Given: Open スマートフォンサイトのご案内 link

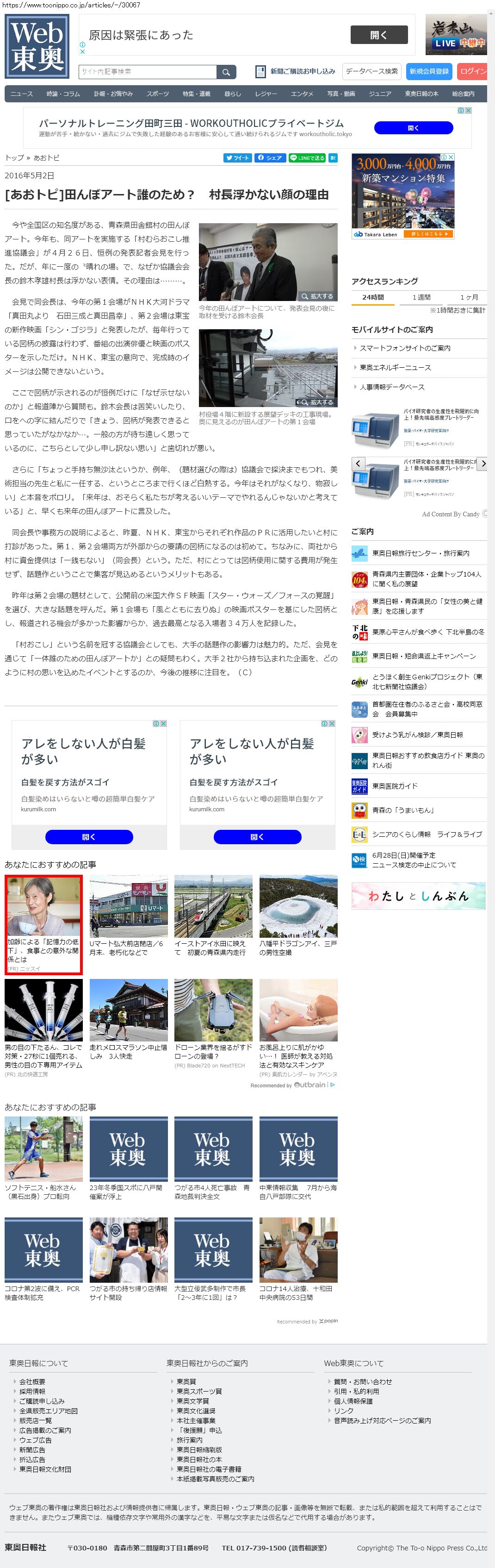Looking at the screenshot, I should tap(404, 348).
